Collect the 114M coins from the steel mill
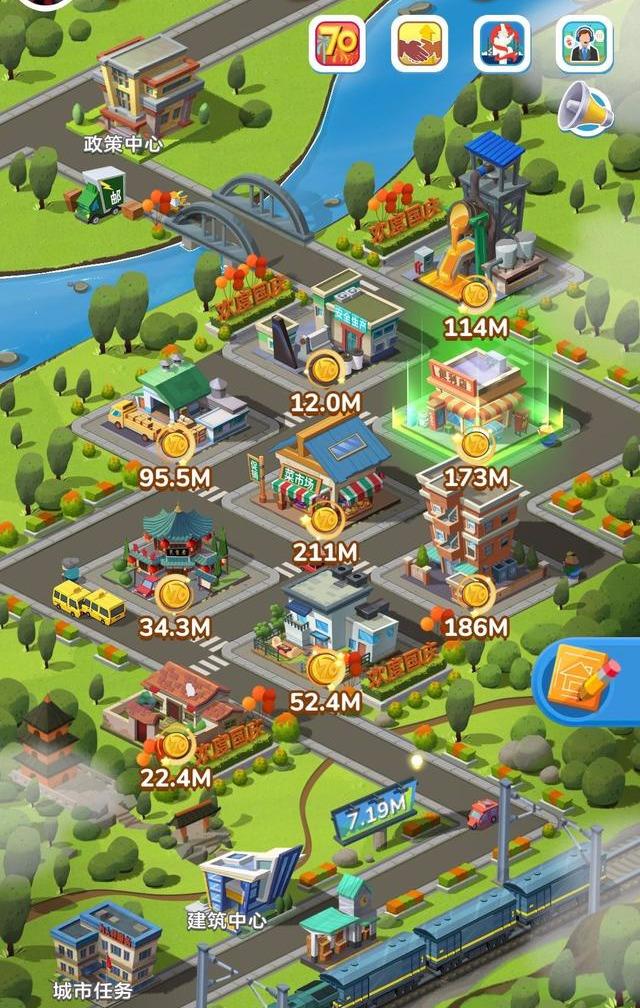 [477, 294]
